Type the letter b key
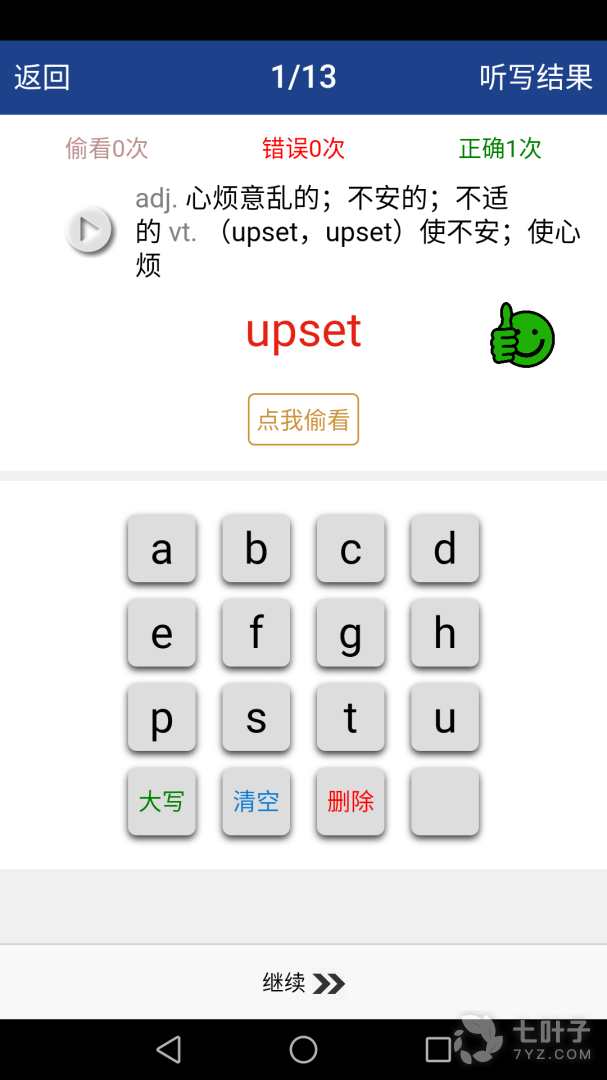This screenshot has width=607, height=1080. 256,549
